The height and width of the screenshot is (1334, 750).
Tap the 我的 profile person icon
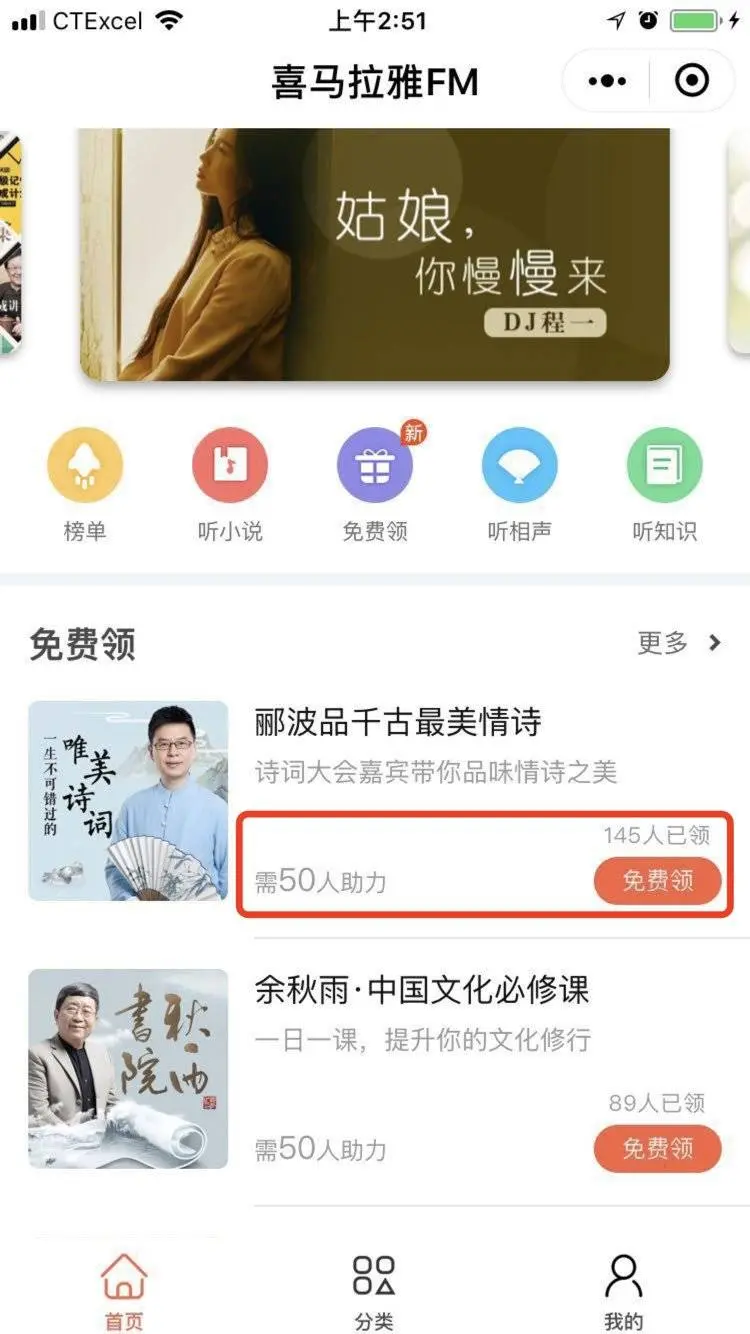(x=624, y=1275)
